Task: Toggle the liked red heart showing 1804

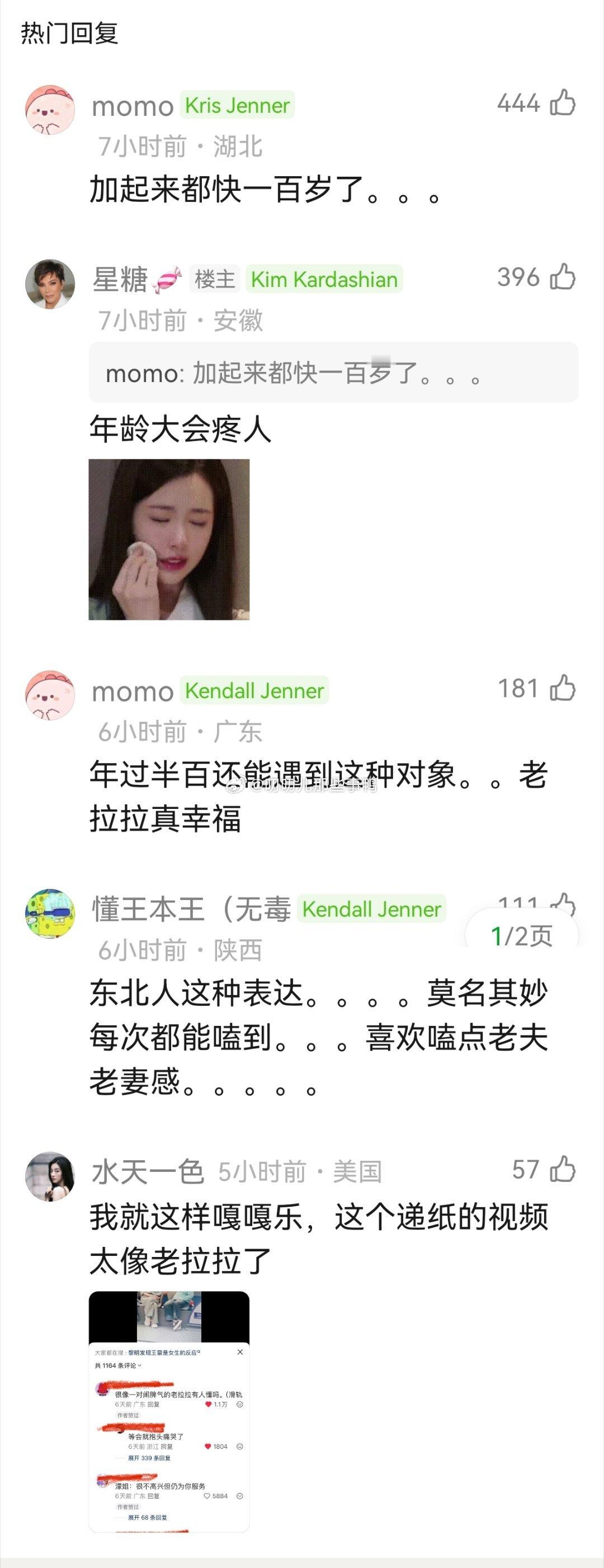Action: pos(209,1446)
